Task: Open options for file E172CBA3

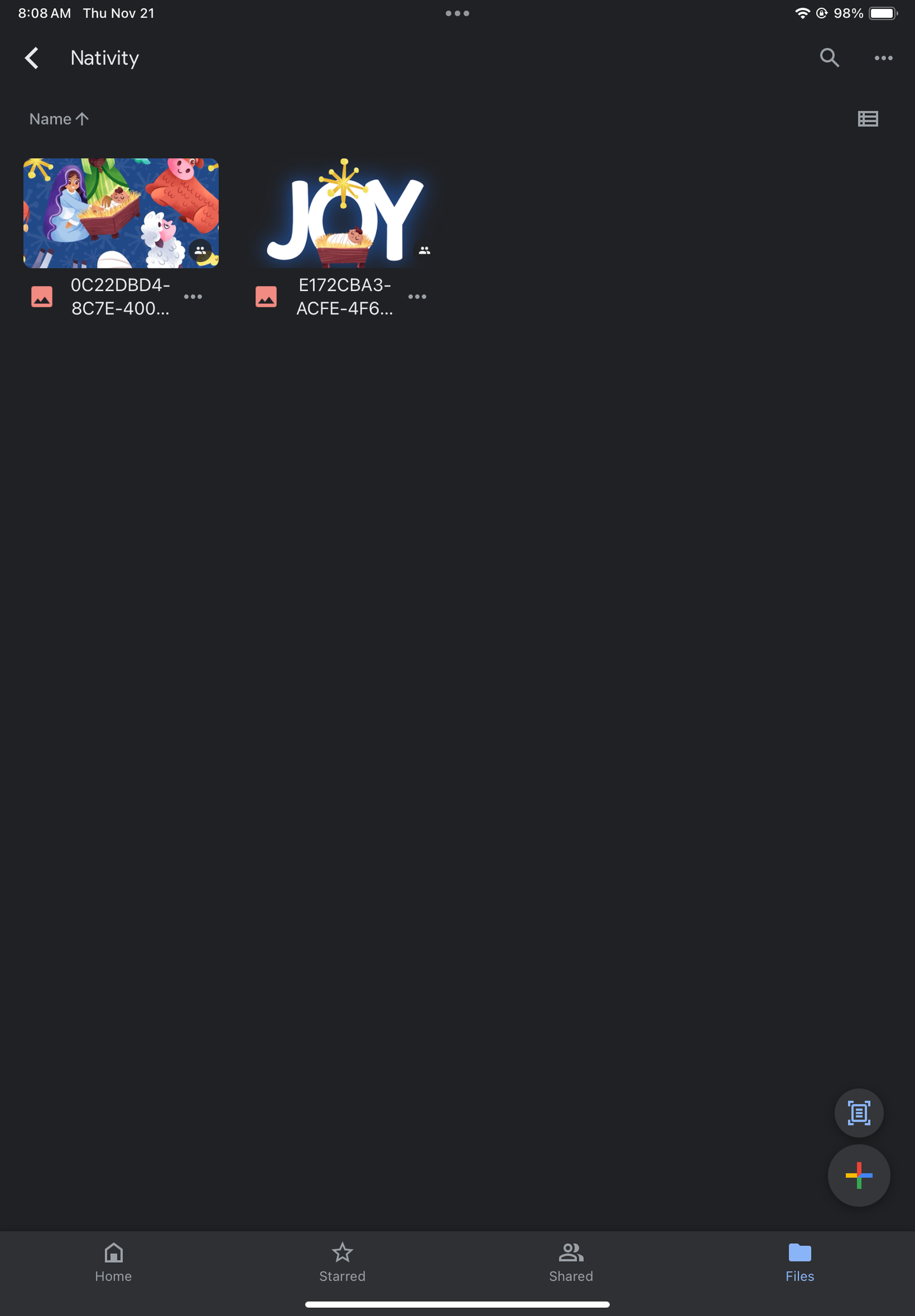Action: (417, 297)
